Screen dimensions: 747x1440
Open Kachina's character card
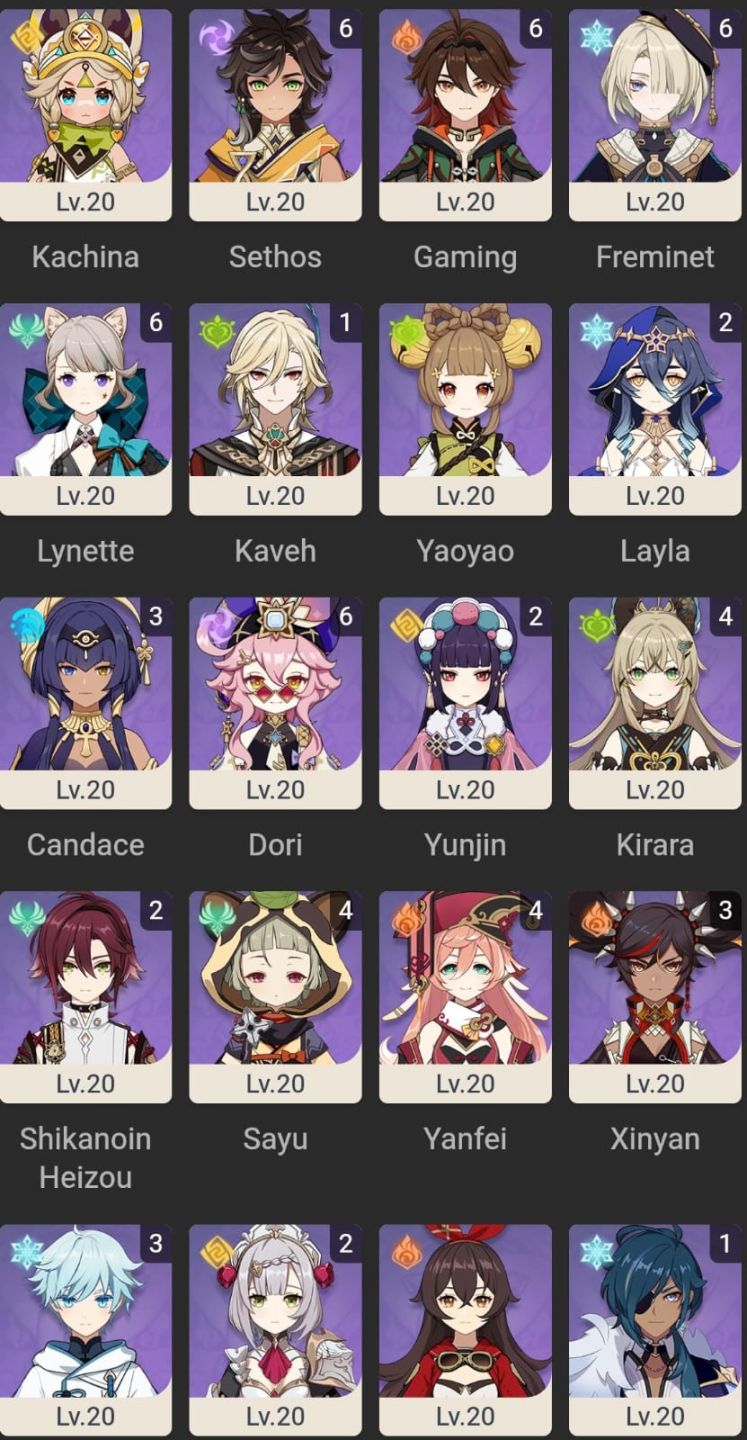(x=85, y=115)
